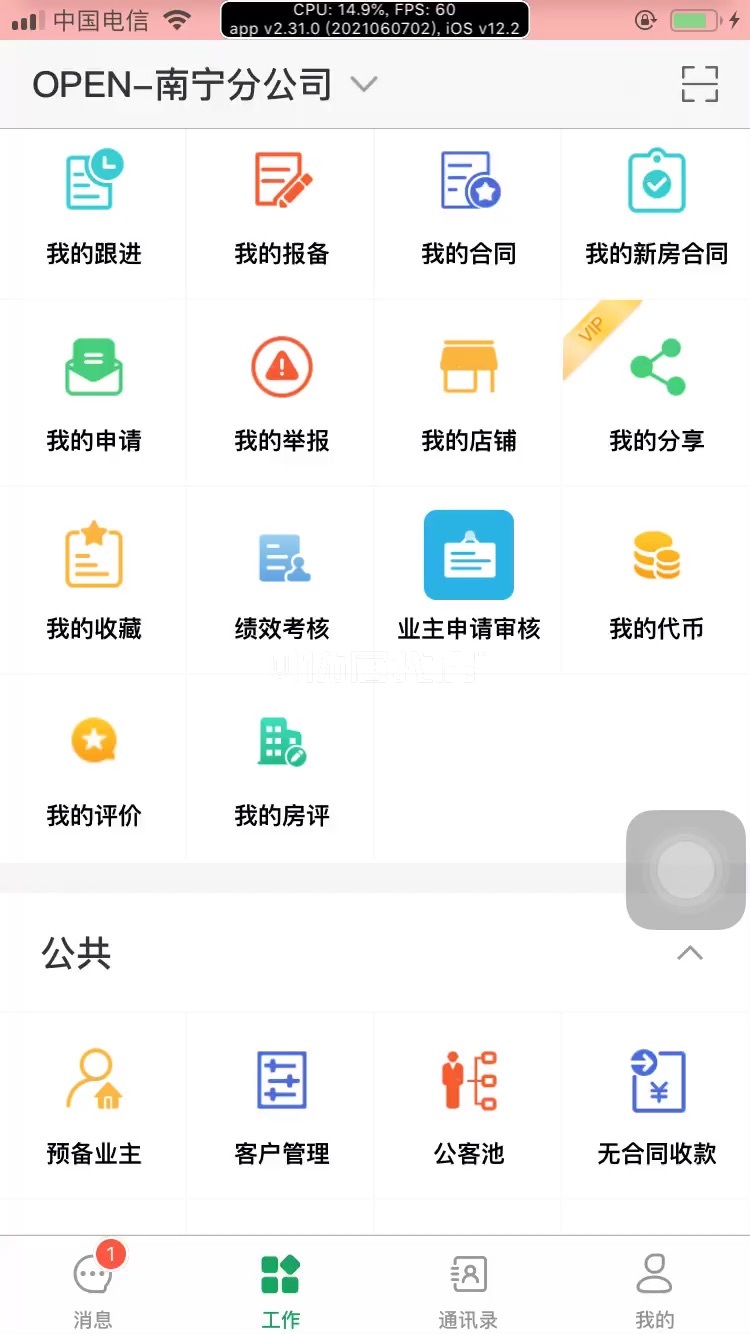Switch to the 消息 tab
This screenshot has width=750, height=1334.
(94, 1286)
